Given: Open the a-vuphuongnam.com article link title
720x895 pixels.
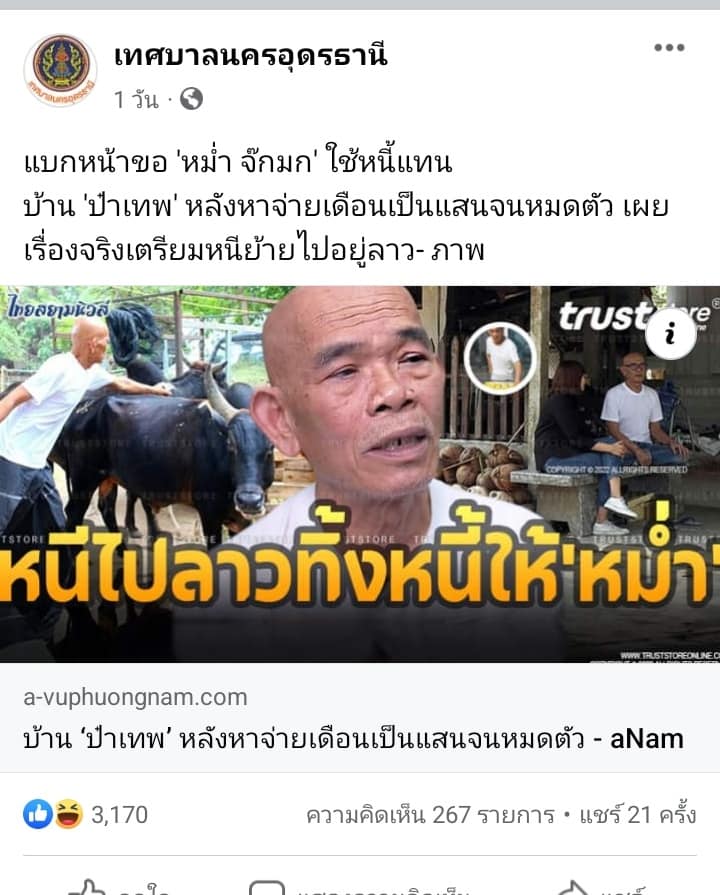Looking at the screenshot, I should click(x=352, y=739).
